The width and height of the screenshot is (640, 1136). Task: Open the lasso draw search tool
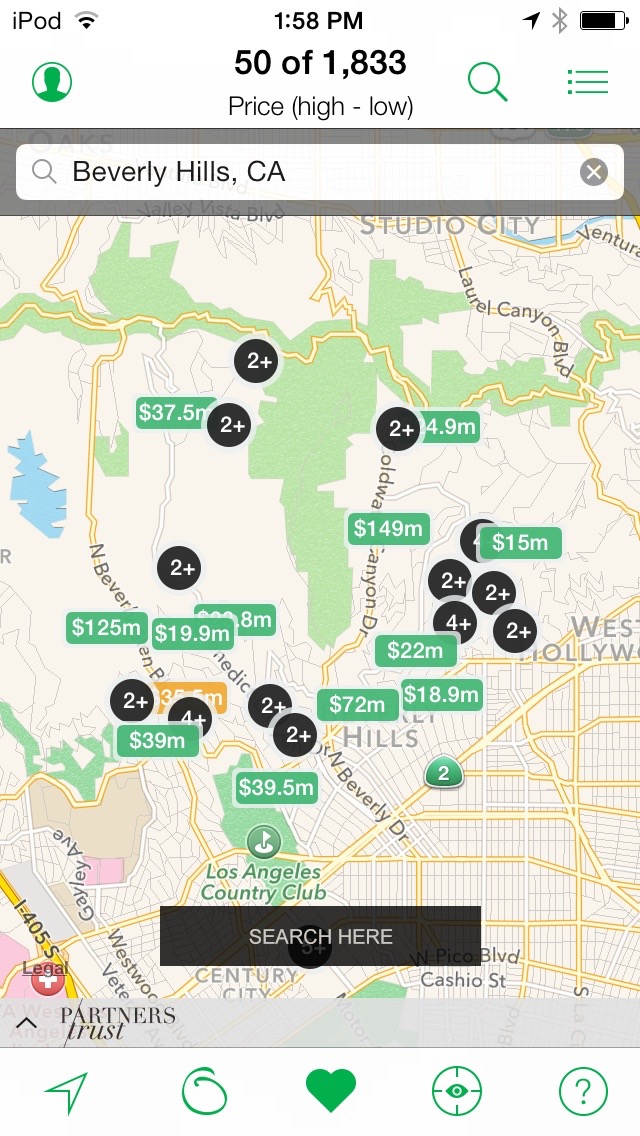coord(203,1092)
